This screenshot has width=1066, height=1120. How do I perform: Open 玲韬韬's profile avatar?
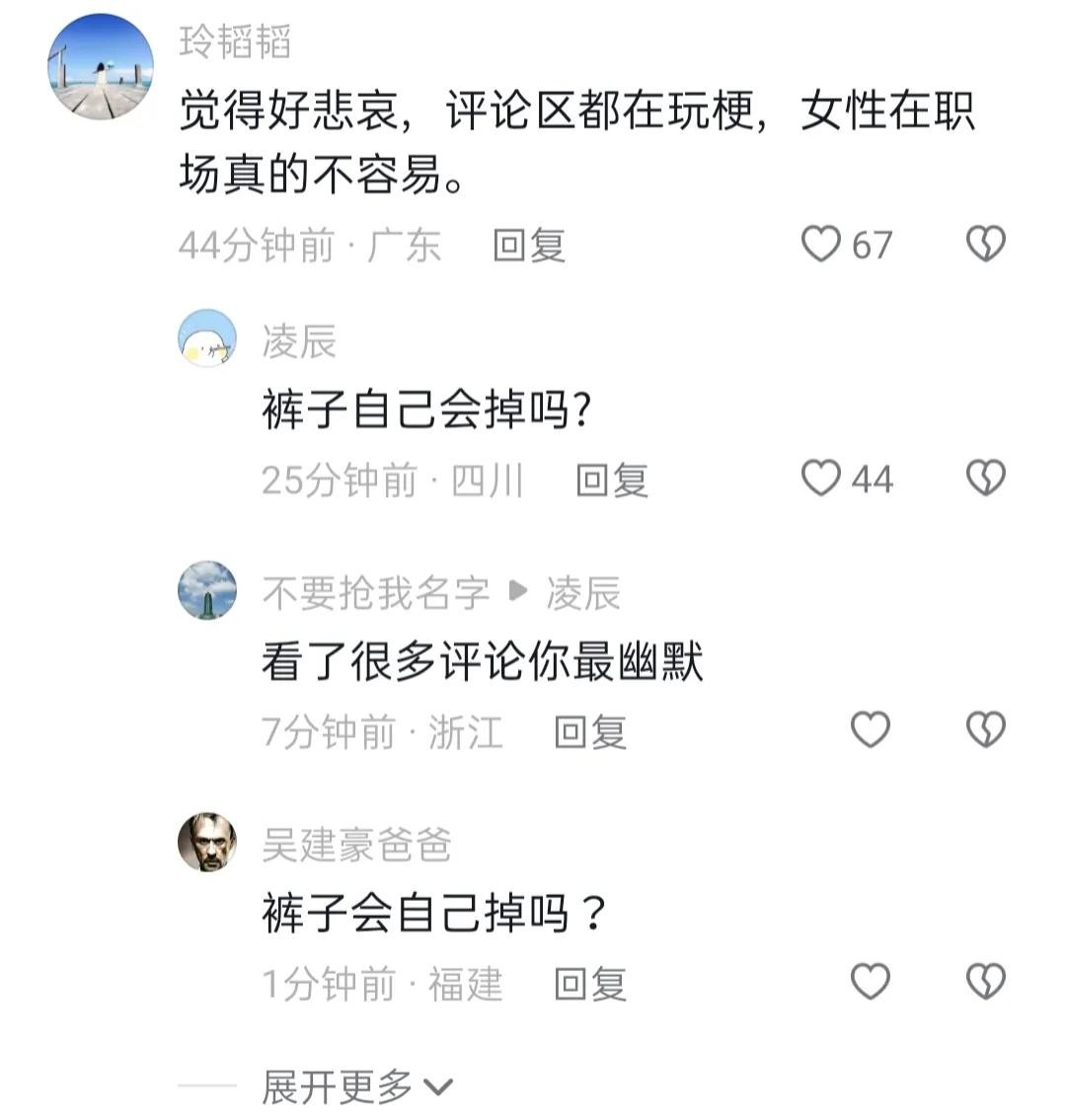101,67
